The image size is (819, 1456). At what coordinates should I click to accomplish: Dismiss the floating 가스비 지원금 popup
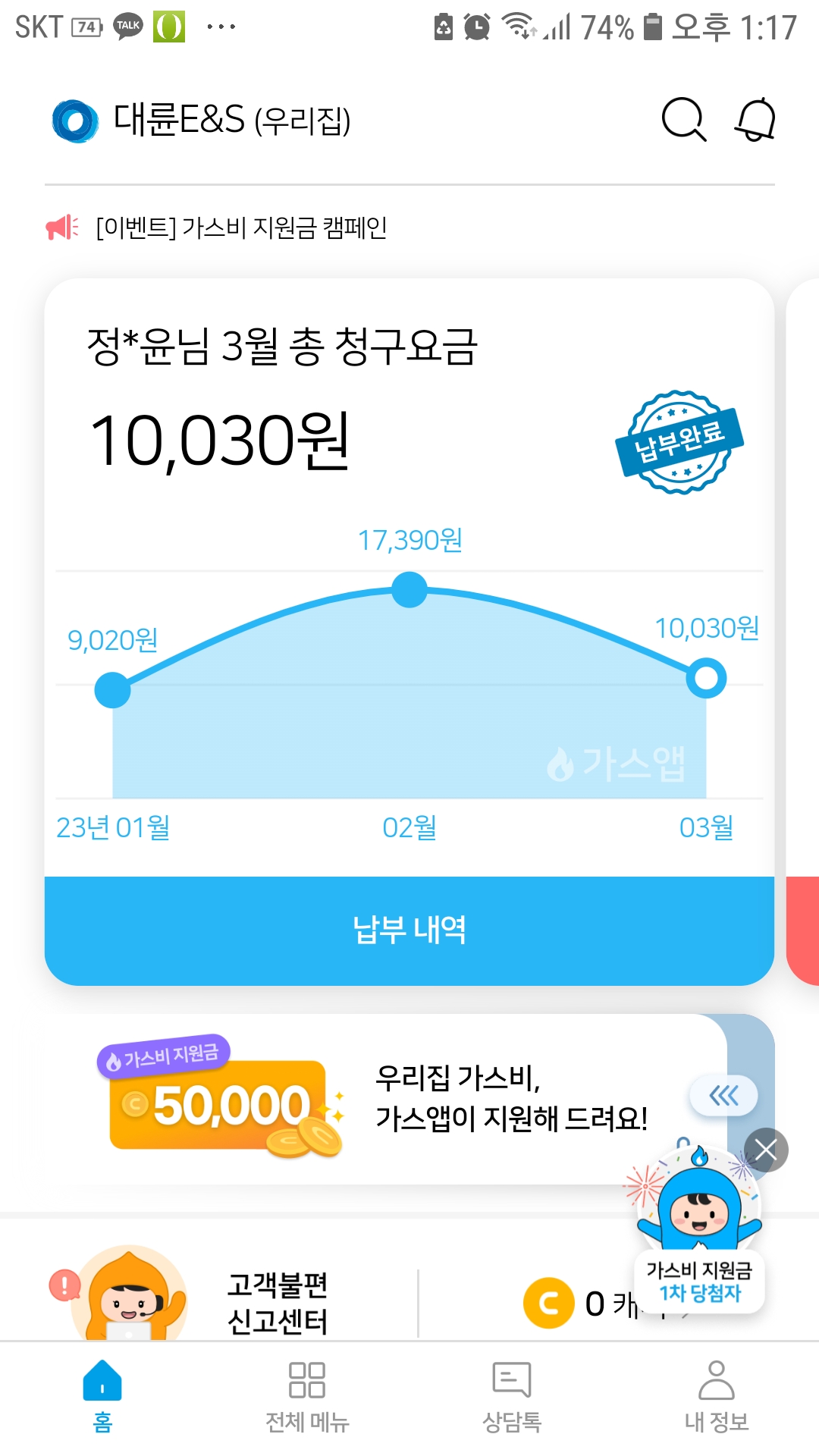(x=766, y=1150)
